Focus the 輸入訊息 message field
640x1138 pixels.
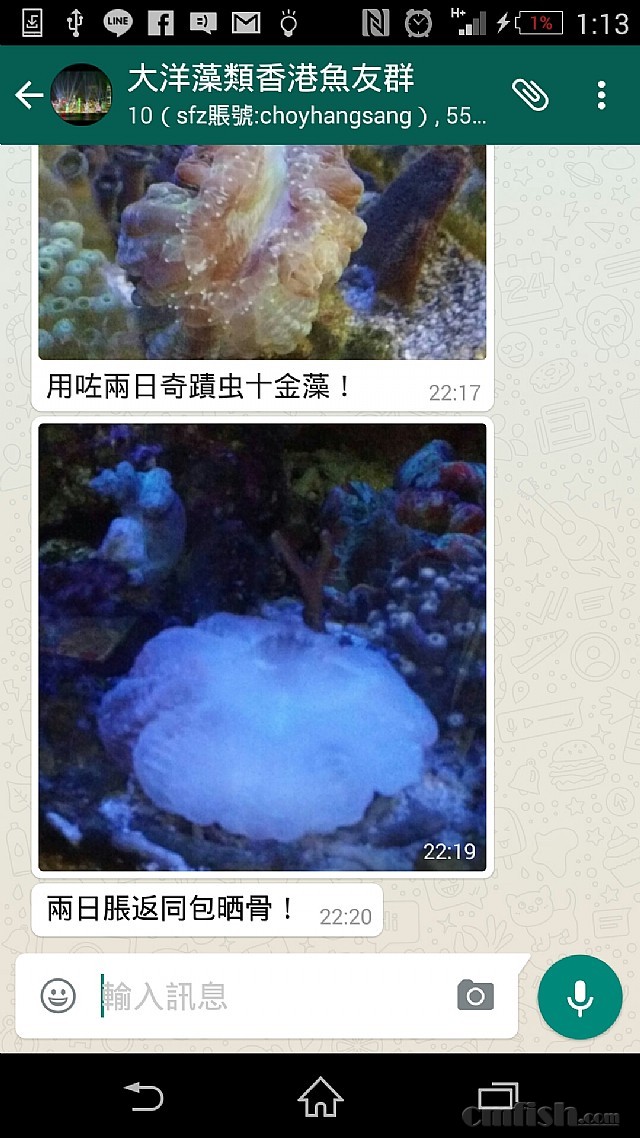(x=270, y=995)
